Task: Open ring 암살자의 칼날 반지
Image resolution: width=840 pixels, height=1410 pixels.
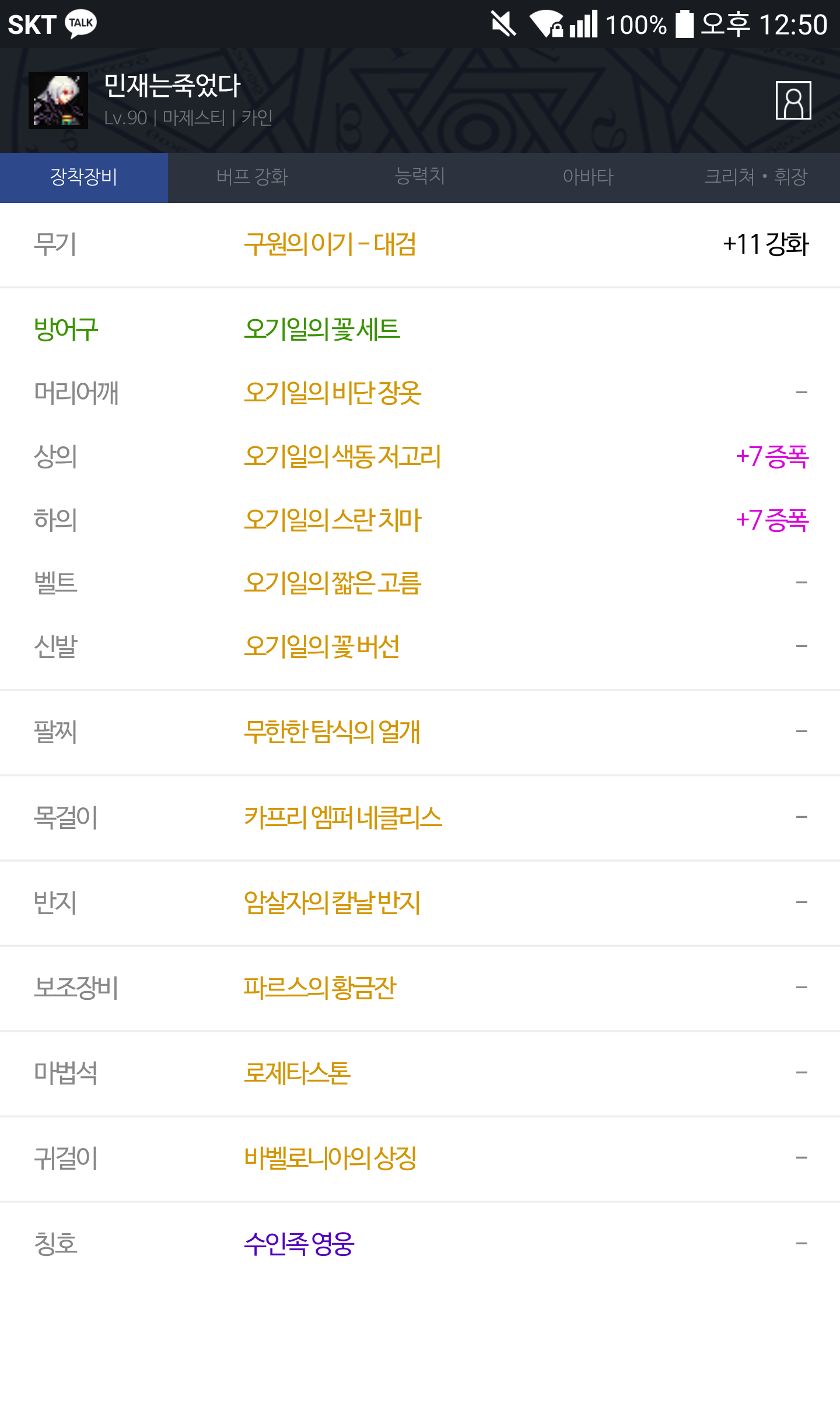Action: (332, 902)
